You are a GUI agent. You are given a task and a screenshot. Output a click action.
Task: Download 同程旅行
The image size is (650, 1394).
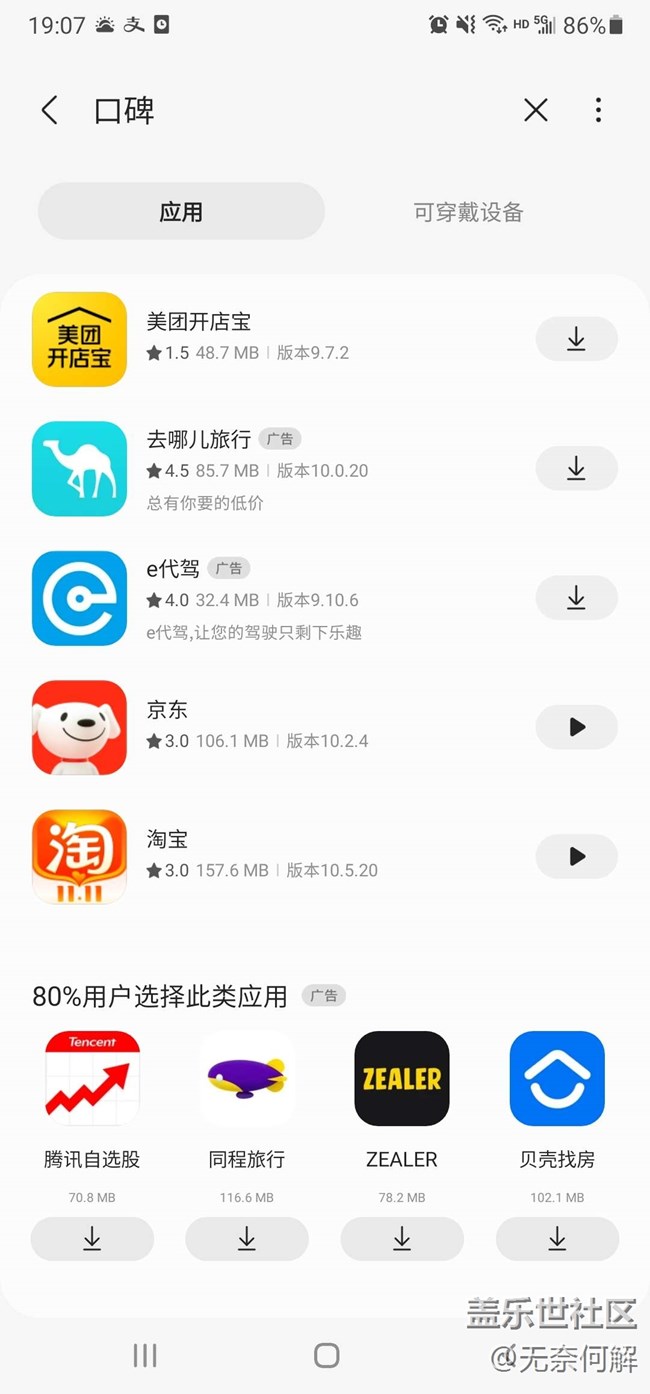tap(247, 1239)
